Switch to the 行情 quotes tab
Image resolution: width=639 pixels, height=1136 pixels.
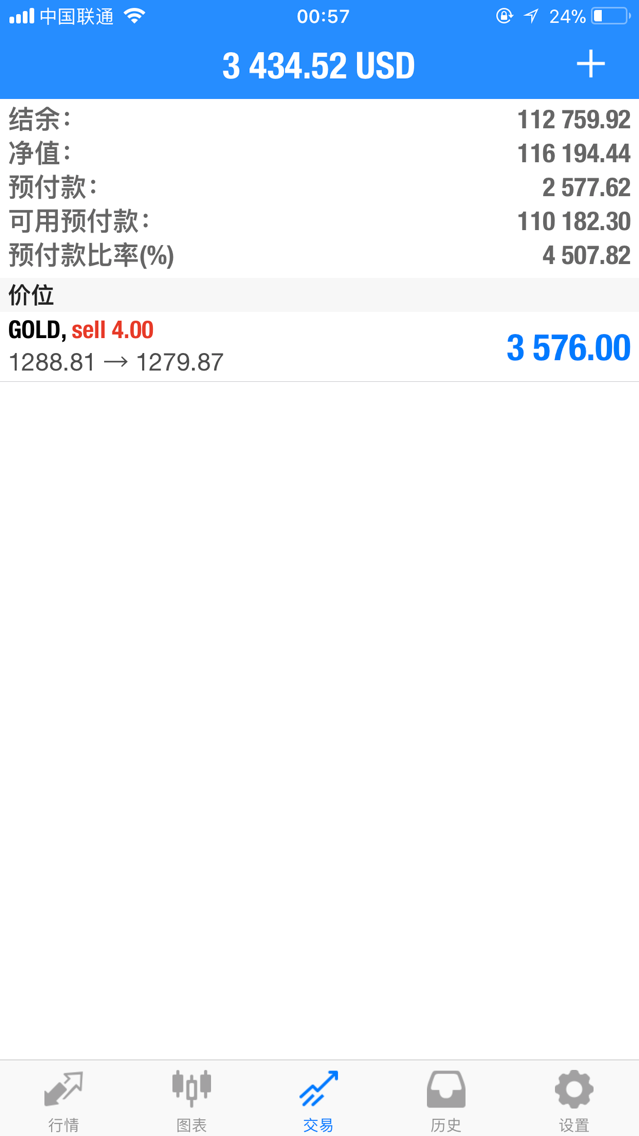point(64,1099)
